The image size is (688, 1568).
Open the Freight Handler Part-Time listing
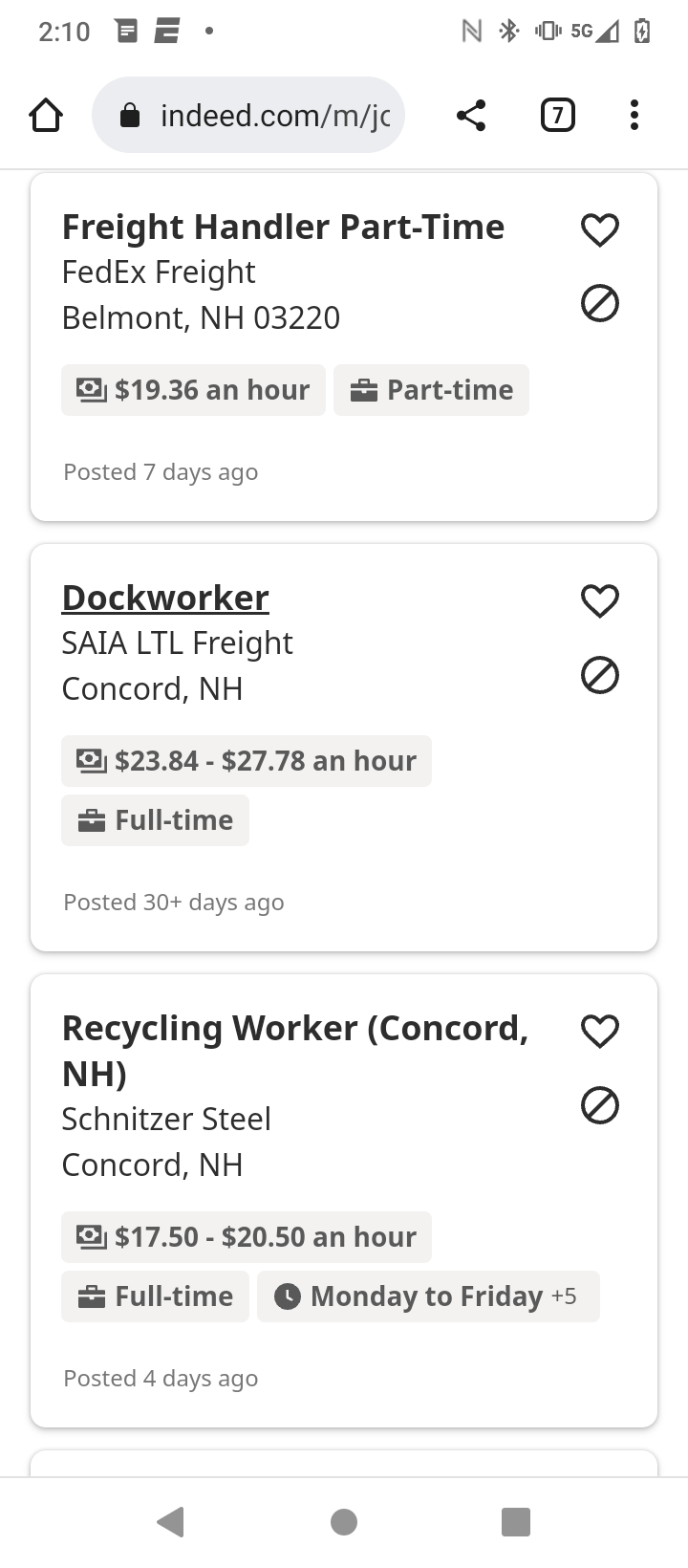click(x=283, y=227)
